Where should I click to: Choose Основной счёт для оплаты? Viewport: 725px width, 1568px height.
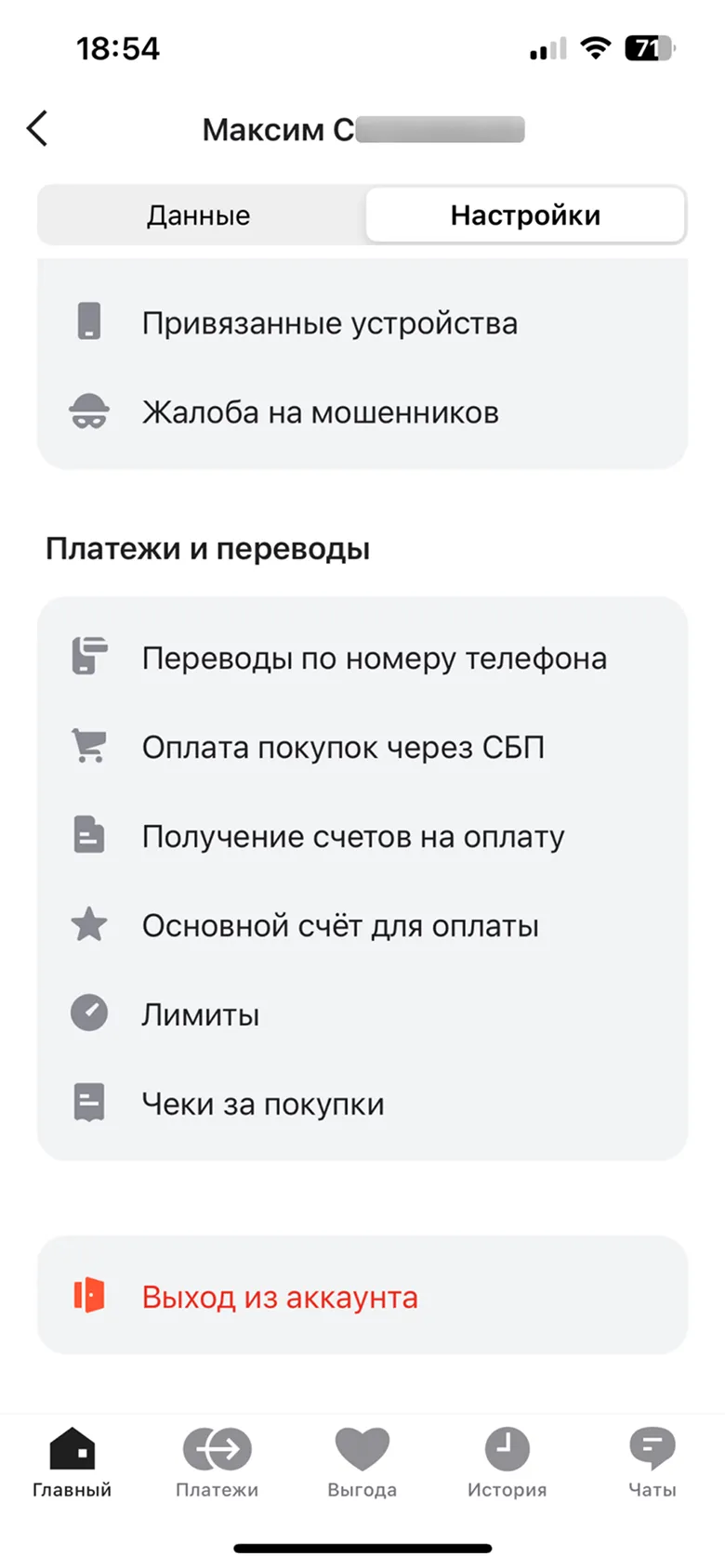(x=362, y=925)
